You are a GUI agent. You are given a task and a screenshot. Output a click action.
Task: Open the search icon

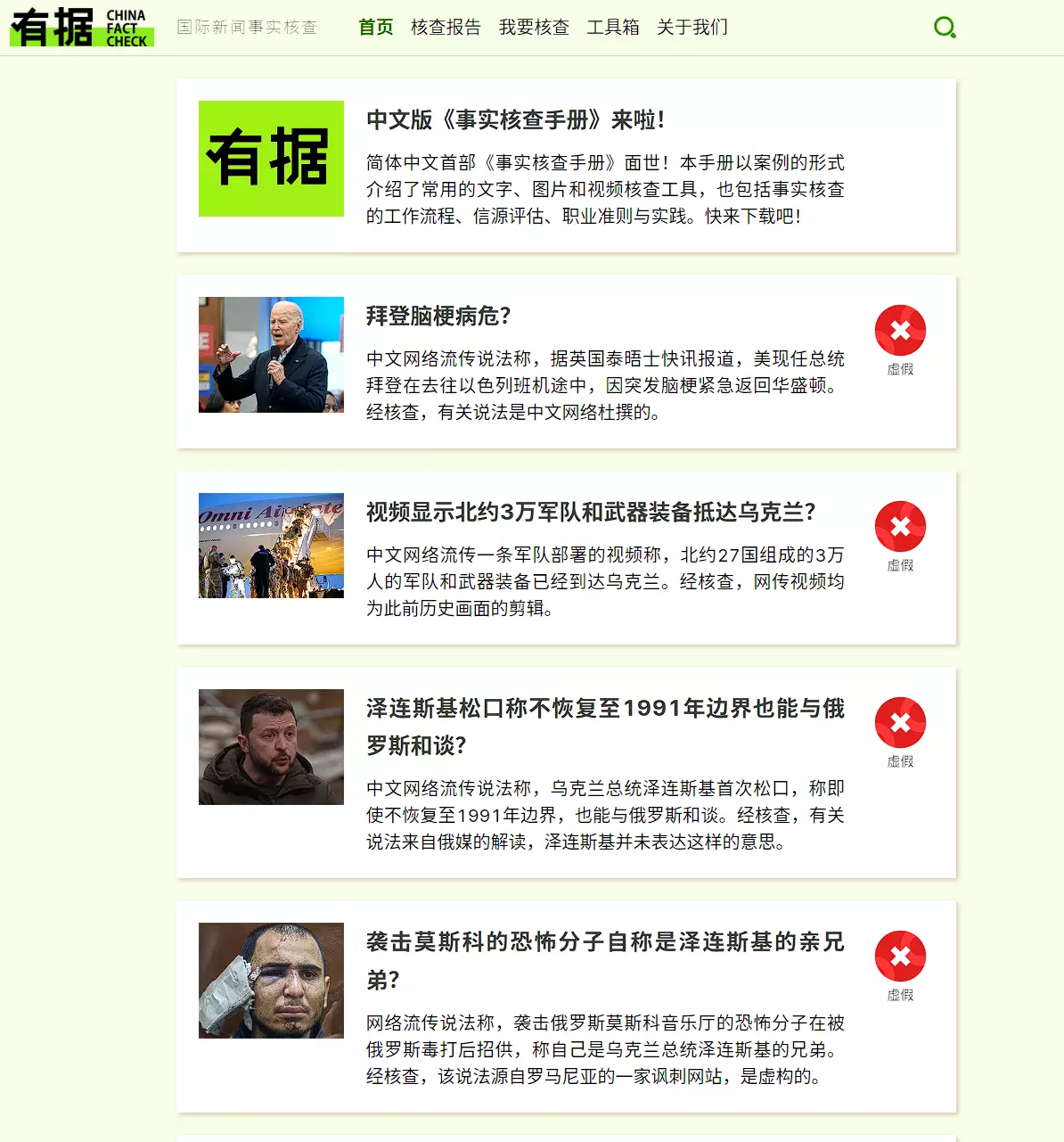click(945, 28)
